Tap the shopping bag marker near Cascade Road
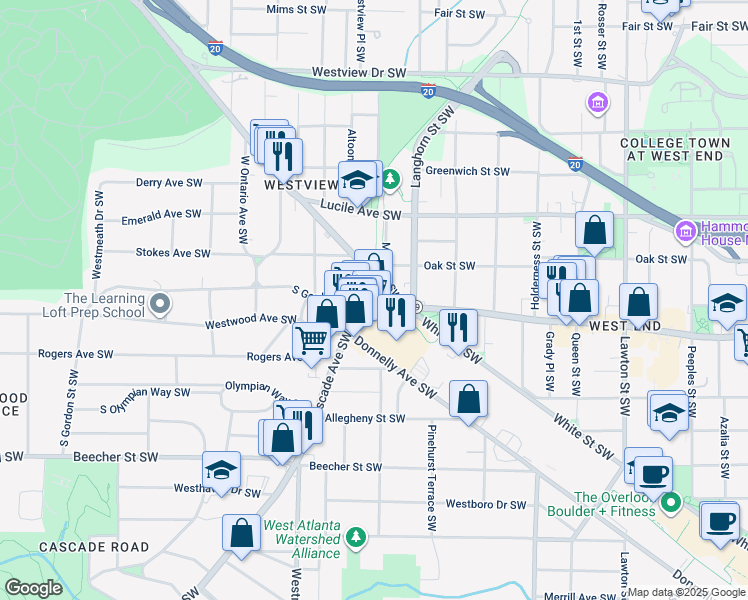Image resolution: width=748 pixels, height=600 pixels. 242,533
